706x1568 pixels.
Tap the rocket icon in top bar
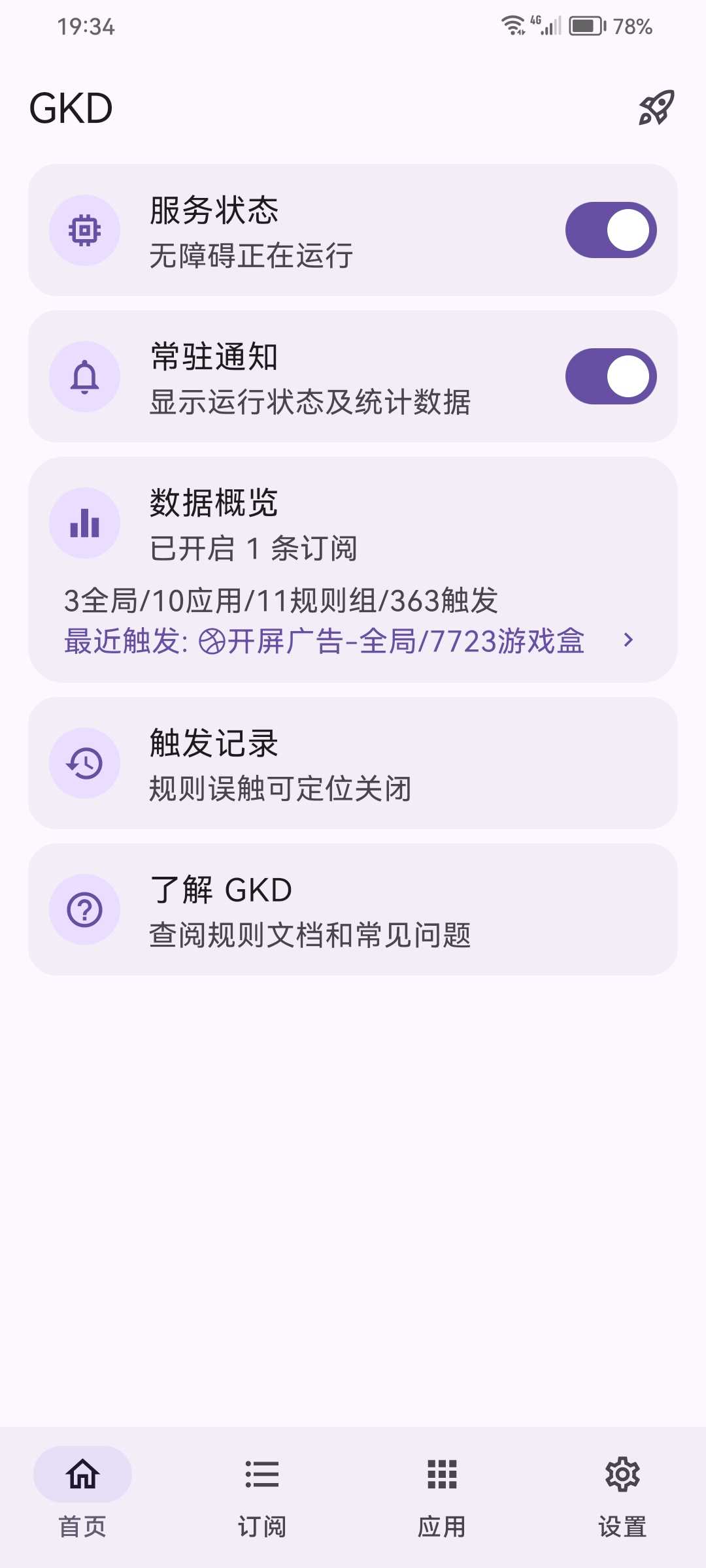[x=656, y=108]
